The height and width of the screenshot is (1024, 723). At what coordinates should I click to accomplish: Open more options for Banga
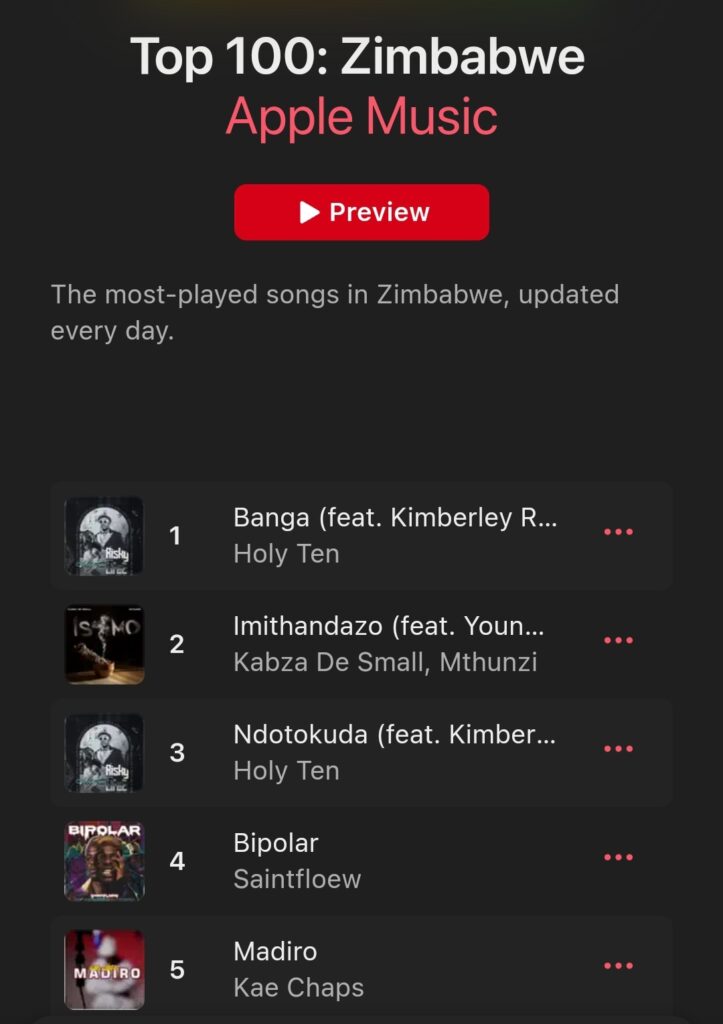[x=618, y=532]
